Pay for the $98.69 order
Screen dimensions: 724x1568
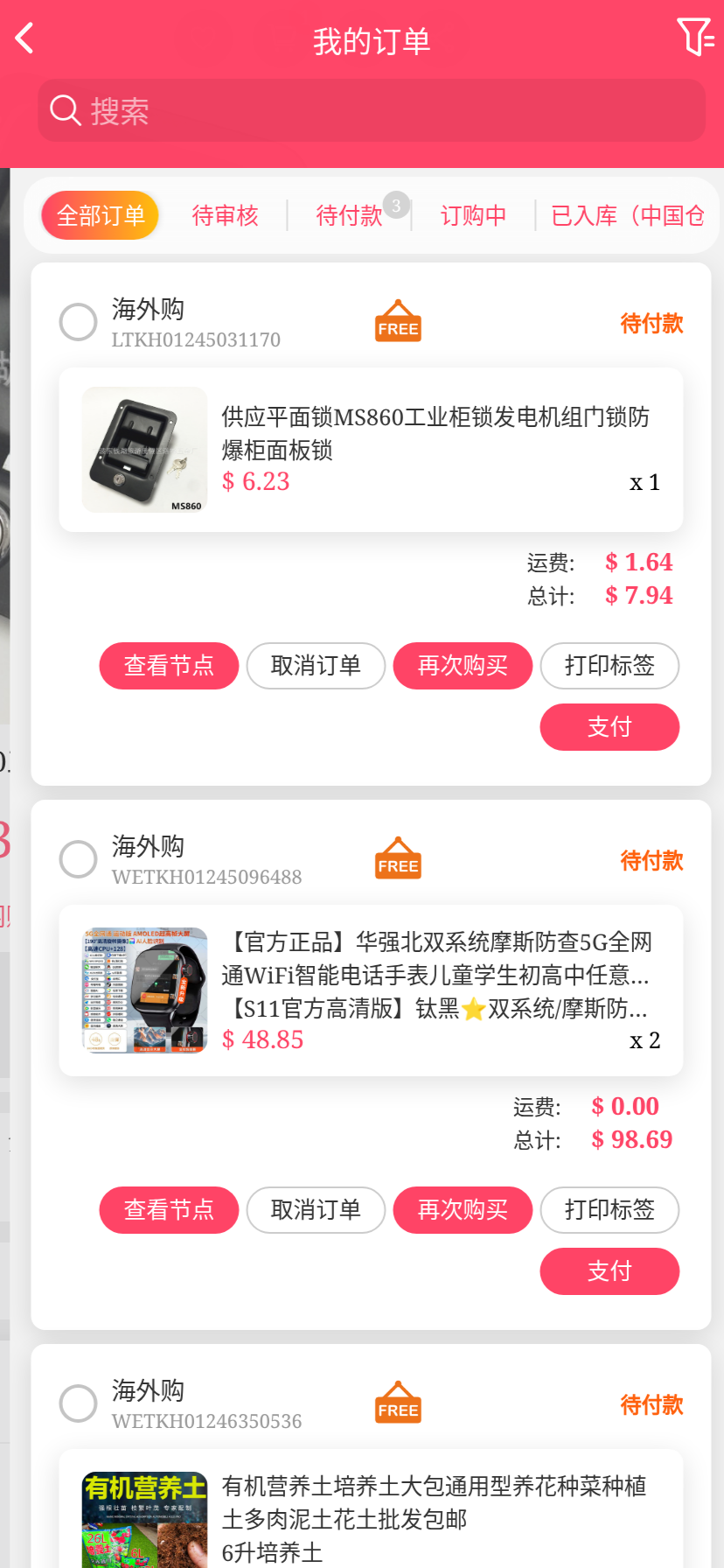tap(609, 1271)
